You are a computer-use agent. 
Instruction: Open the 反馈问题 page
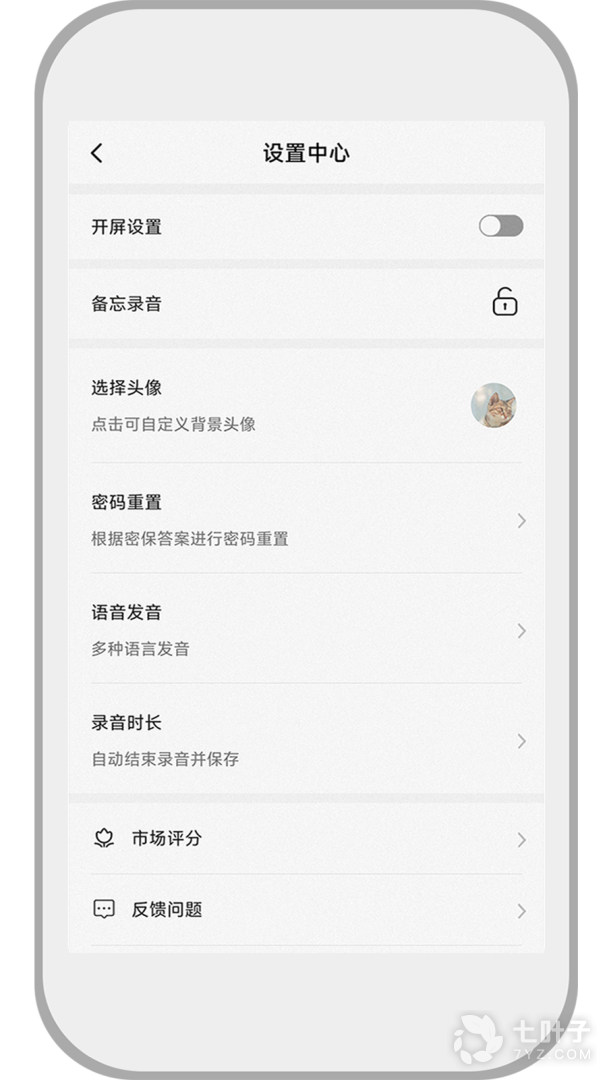pos(305,910)
